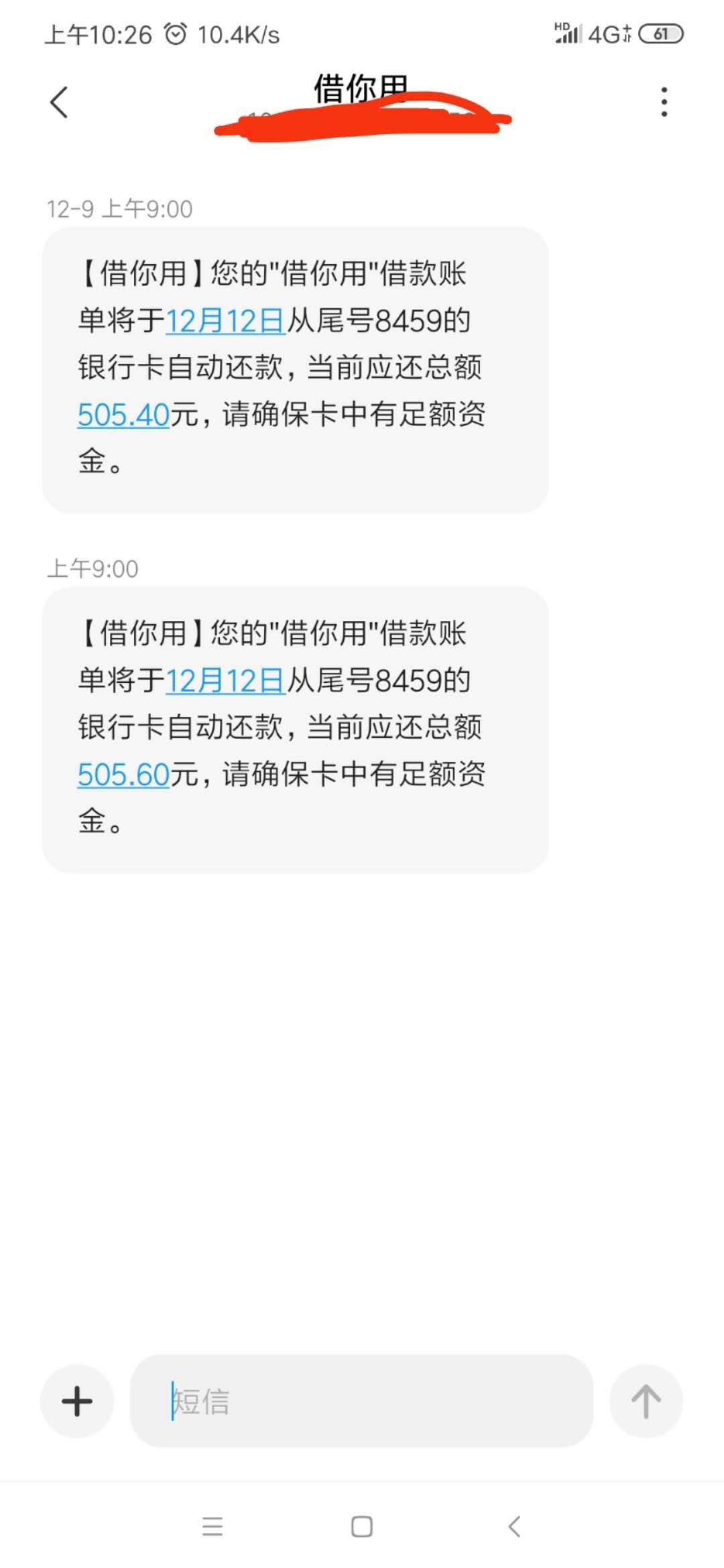Screen dimensions: 724x1568
Task: Open the 505.60 amount link
Action: (123, 775)
